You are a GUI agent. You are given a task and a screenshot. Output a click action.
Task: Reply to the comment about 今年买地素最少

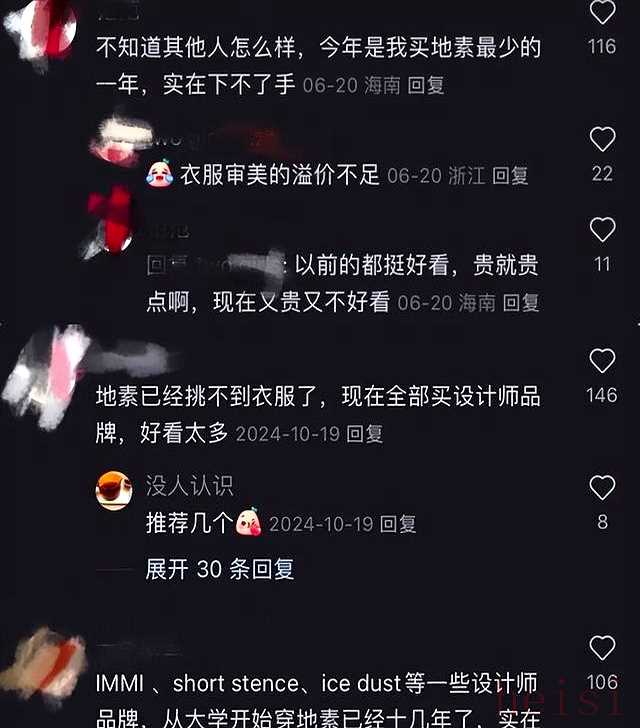(429, 85)
